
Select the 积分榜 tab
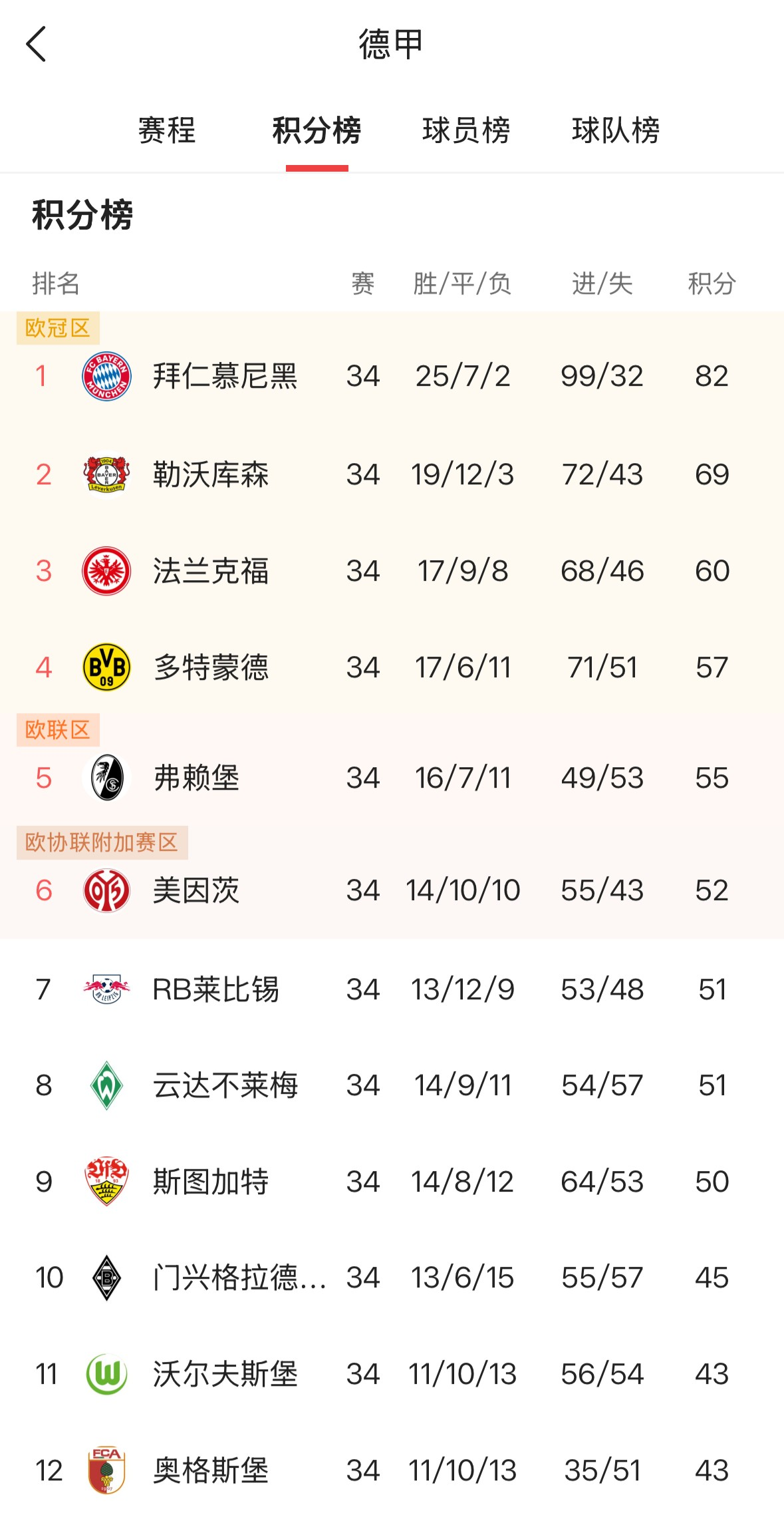pos(317,130)
